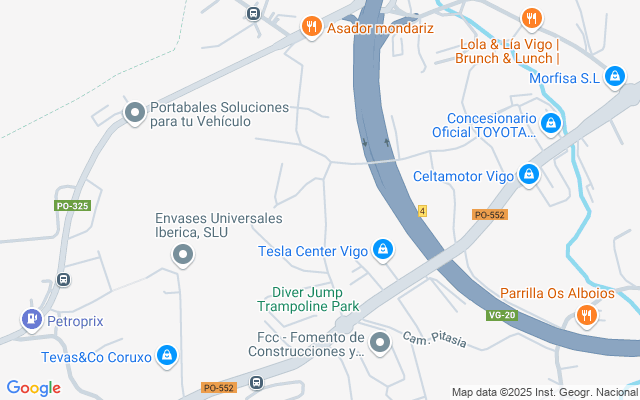The height and width of the screenshot is (400, 640).
Task: Tap the Fcc - Fomento de Construcciones marker
Action: pyautogui.click(x=380, y=344)
